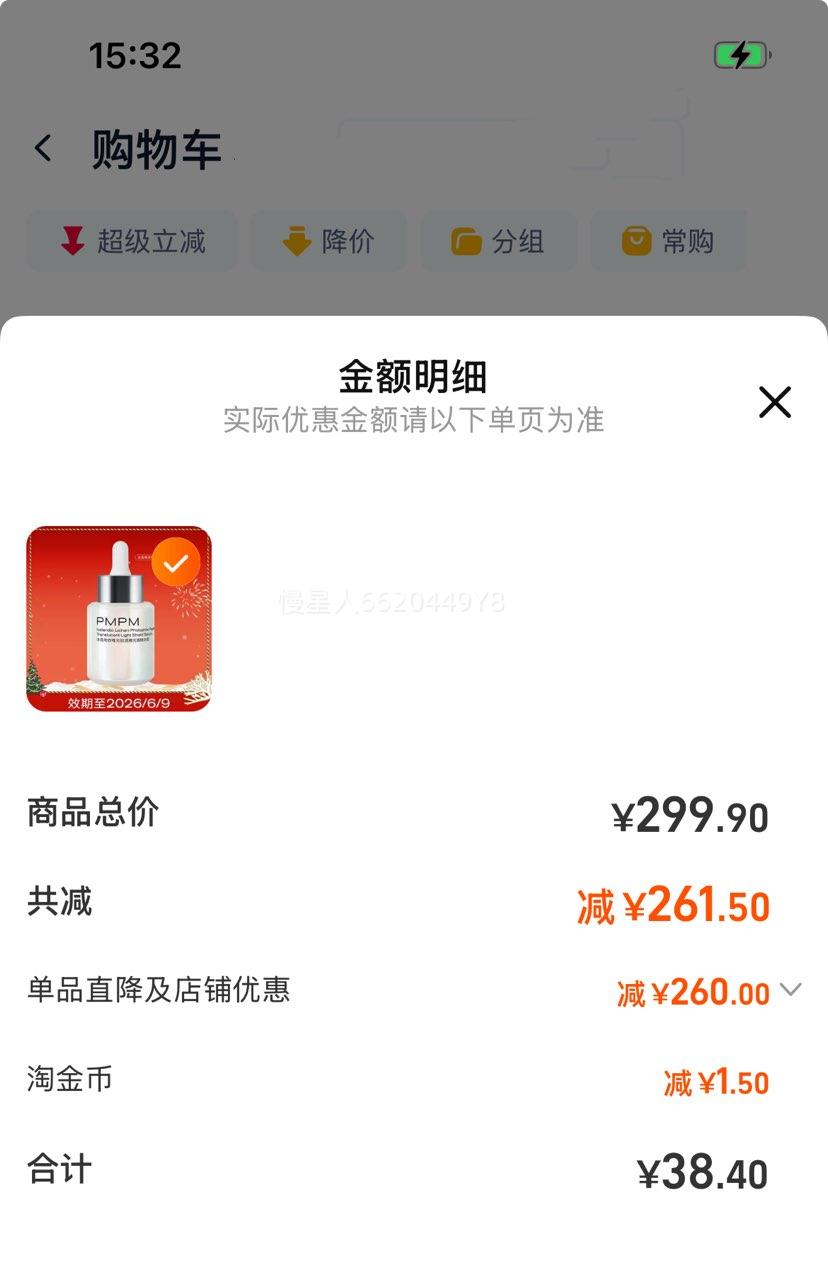Click the 分组 grouping button
Image resolution: width=828 pixels, height=1268 pixels.
click(x=498, y=240)
